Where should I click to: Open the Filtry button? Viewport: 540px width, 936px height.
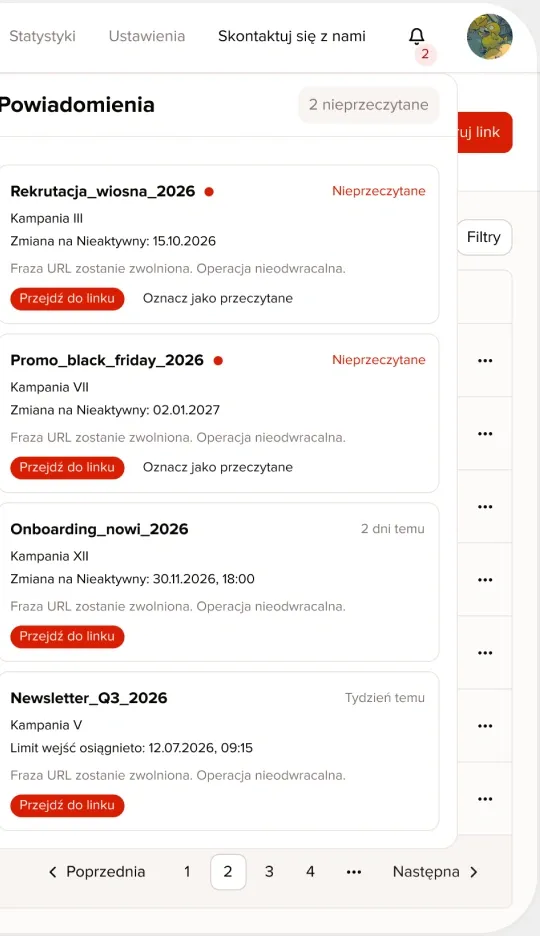click(485, 238)
